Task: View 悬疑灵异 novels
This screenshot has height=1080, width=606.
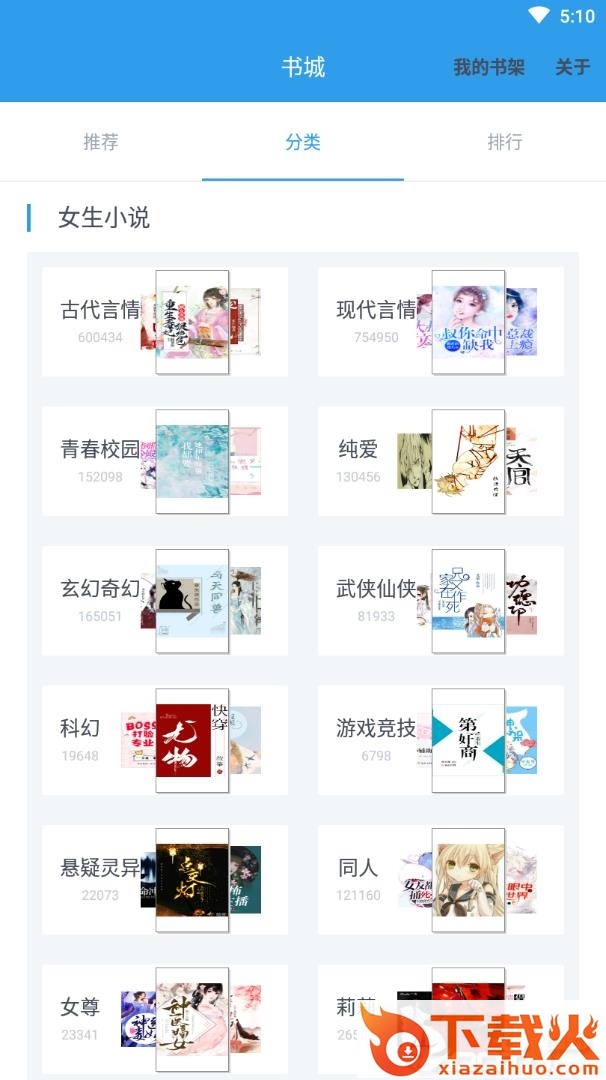Action: click(x=165, y=880)
